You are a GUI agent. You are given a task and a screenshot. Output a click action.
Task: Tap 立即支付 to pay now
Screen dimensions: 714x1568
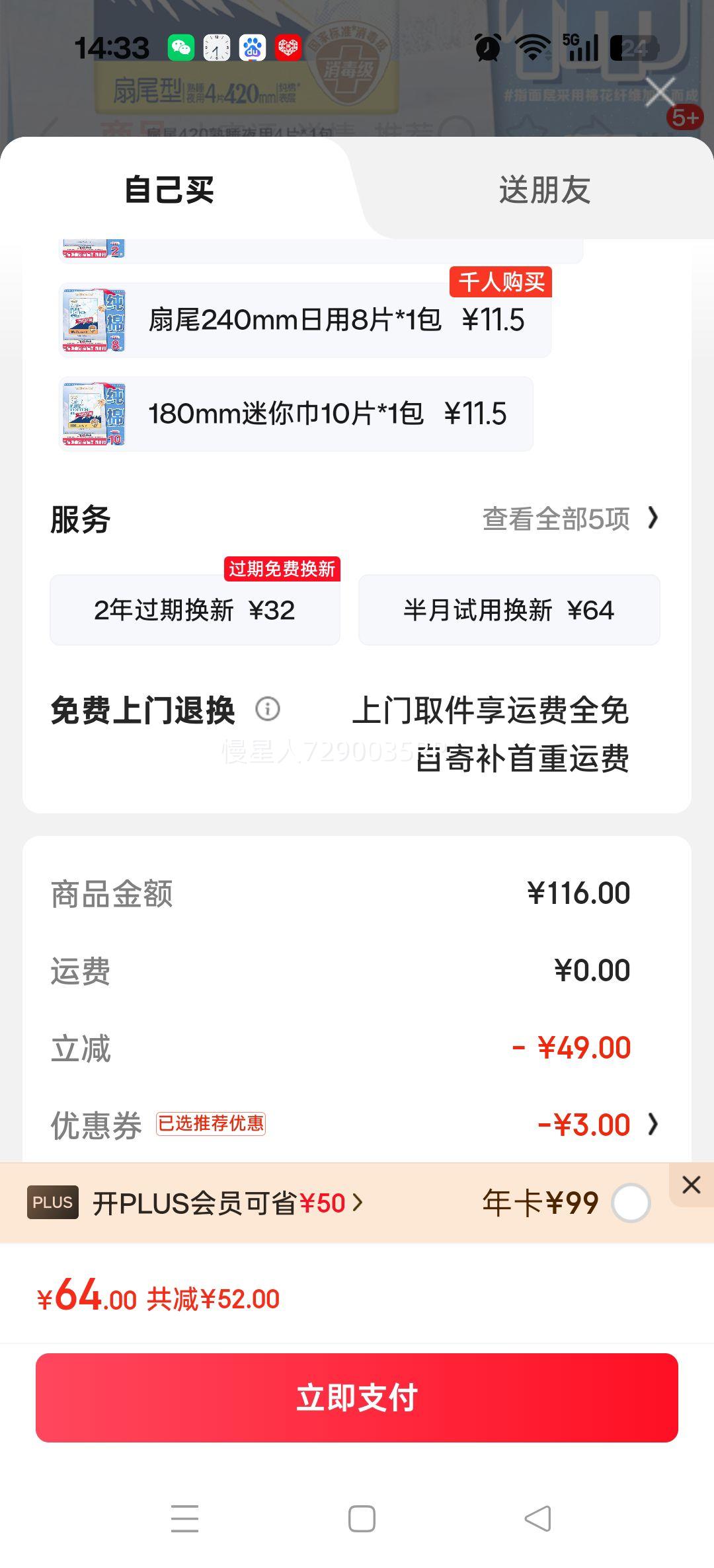coord(357,1398)
